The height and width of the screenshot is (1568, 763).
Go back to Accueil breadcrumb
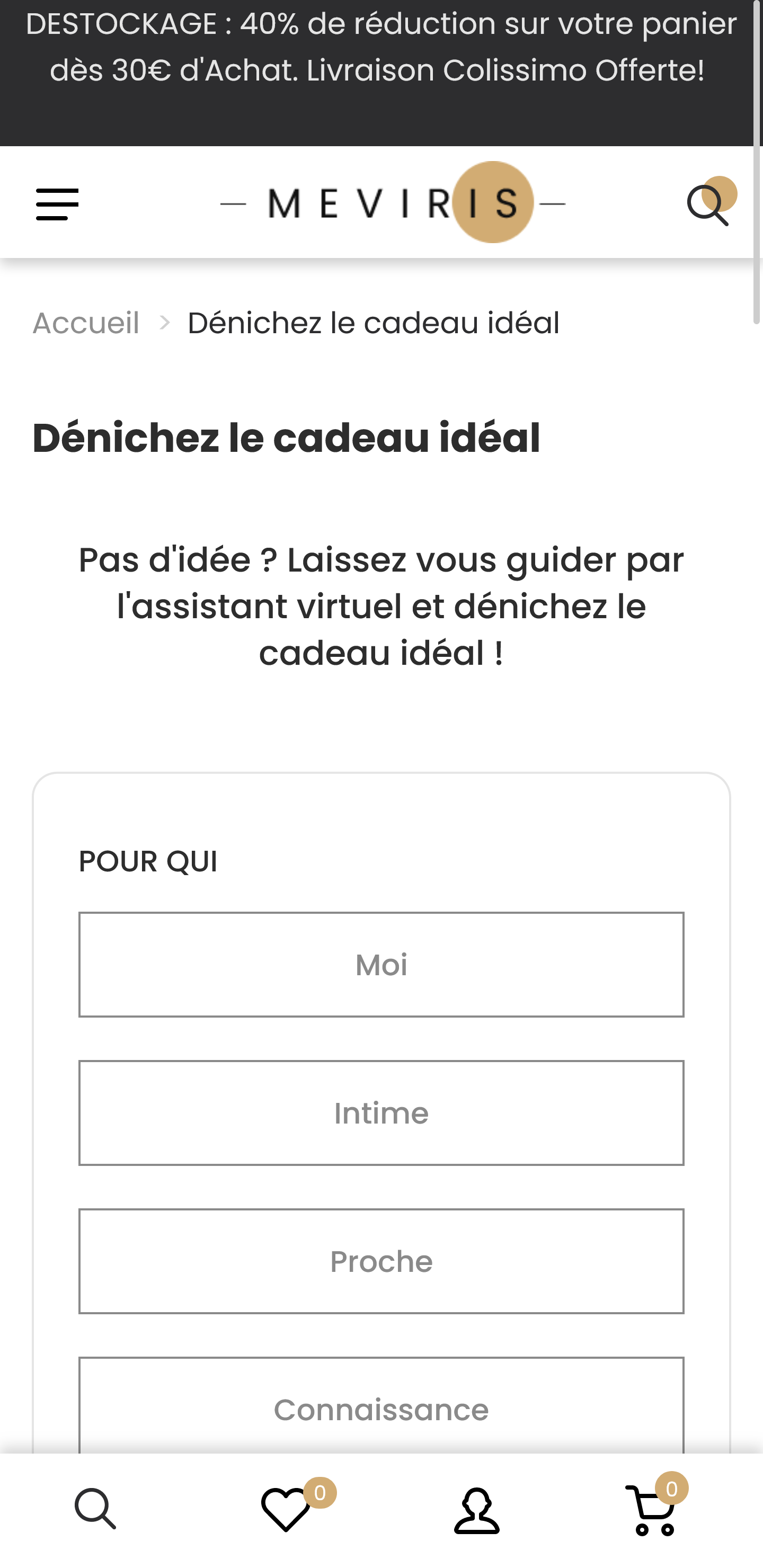pos(86,323)
